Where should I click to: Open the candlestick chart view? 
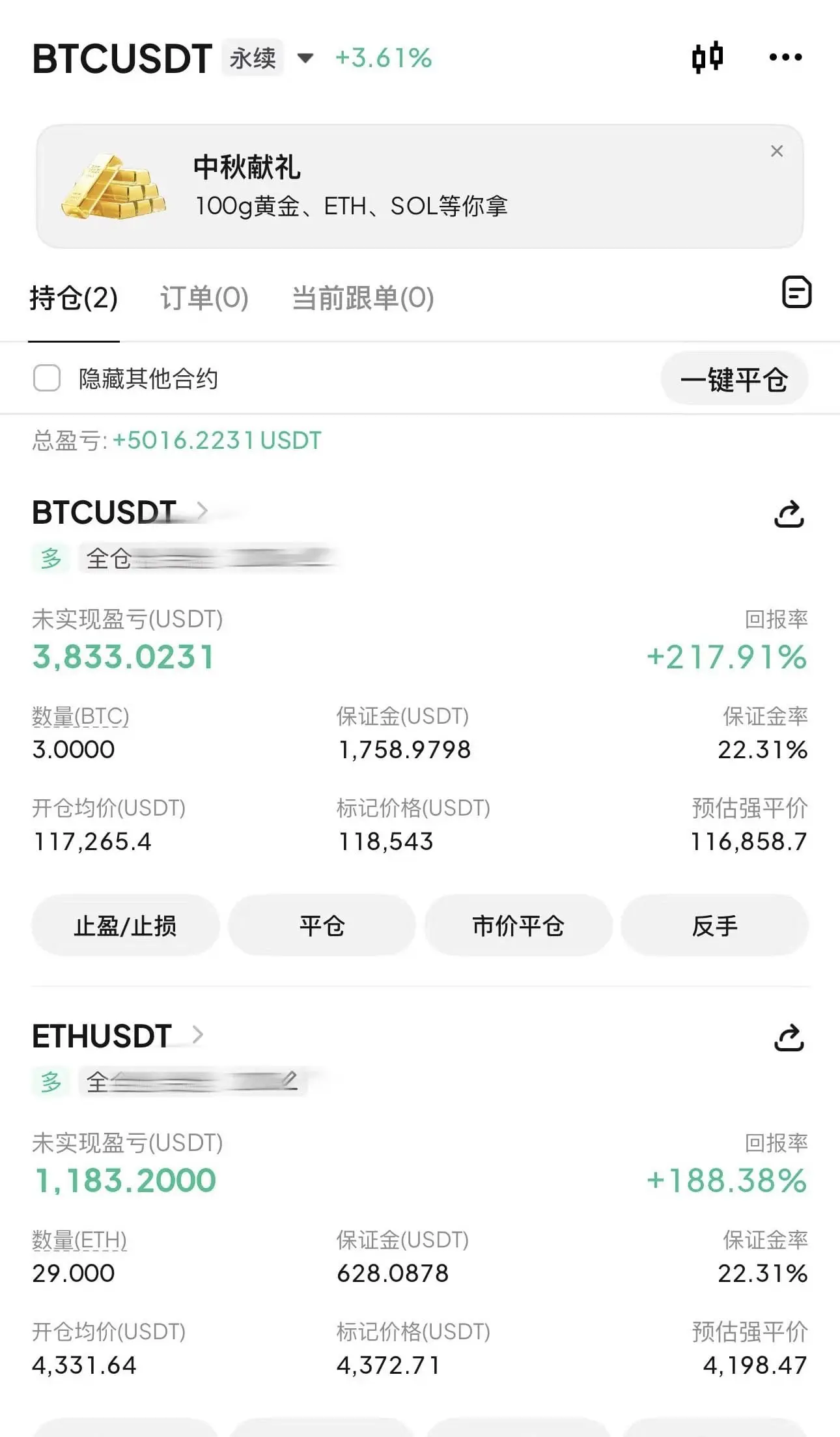coord(707,57)
